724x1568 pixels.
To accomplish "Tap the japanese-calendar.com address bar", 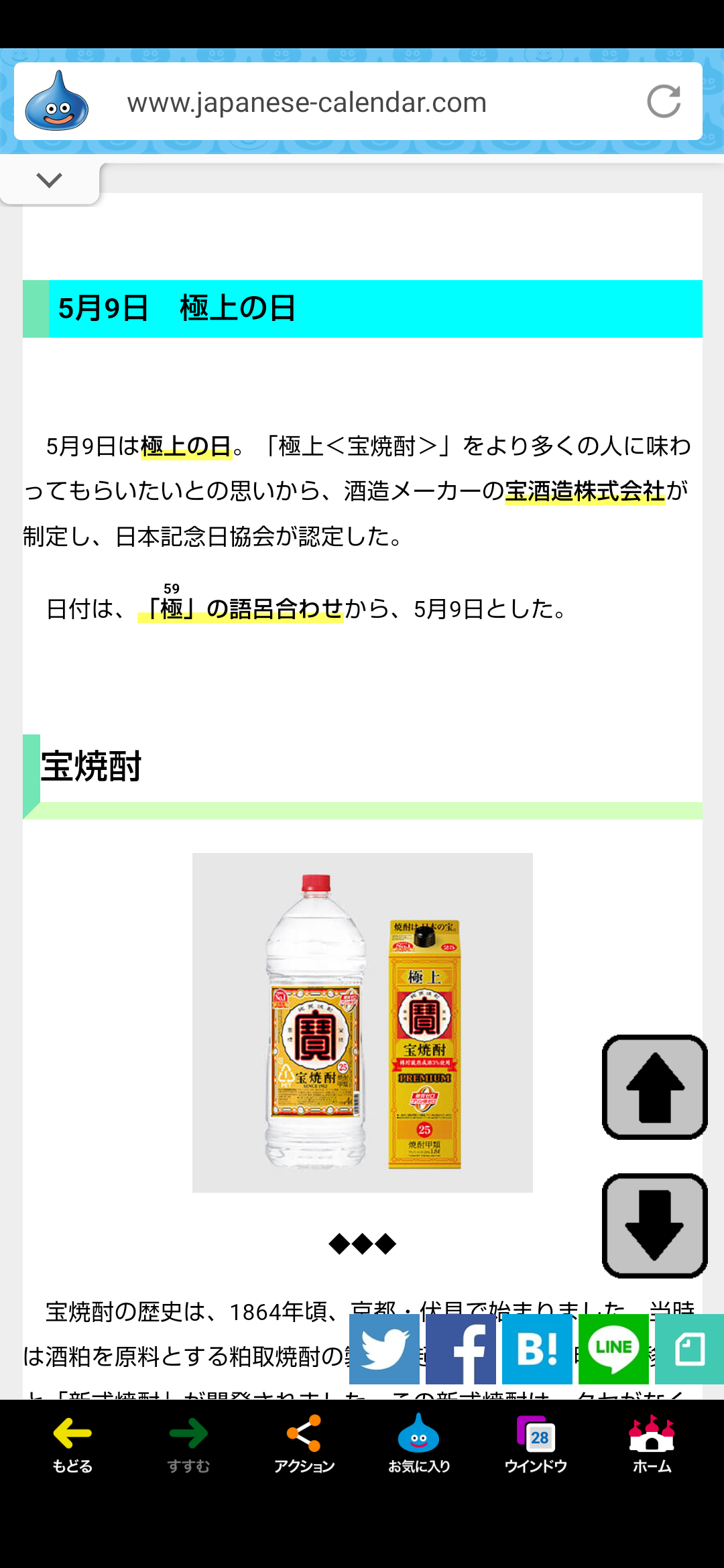I will [x=358, y=102].
